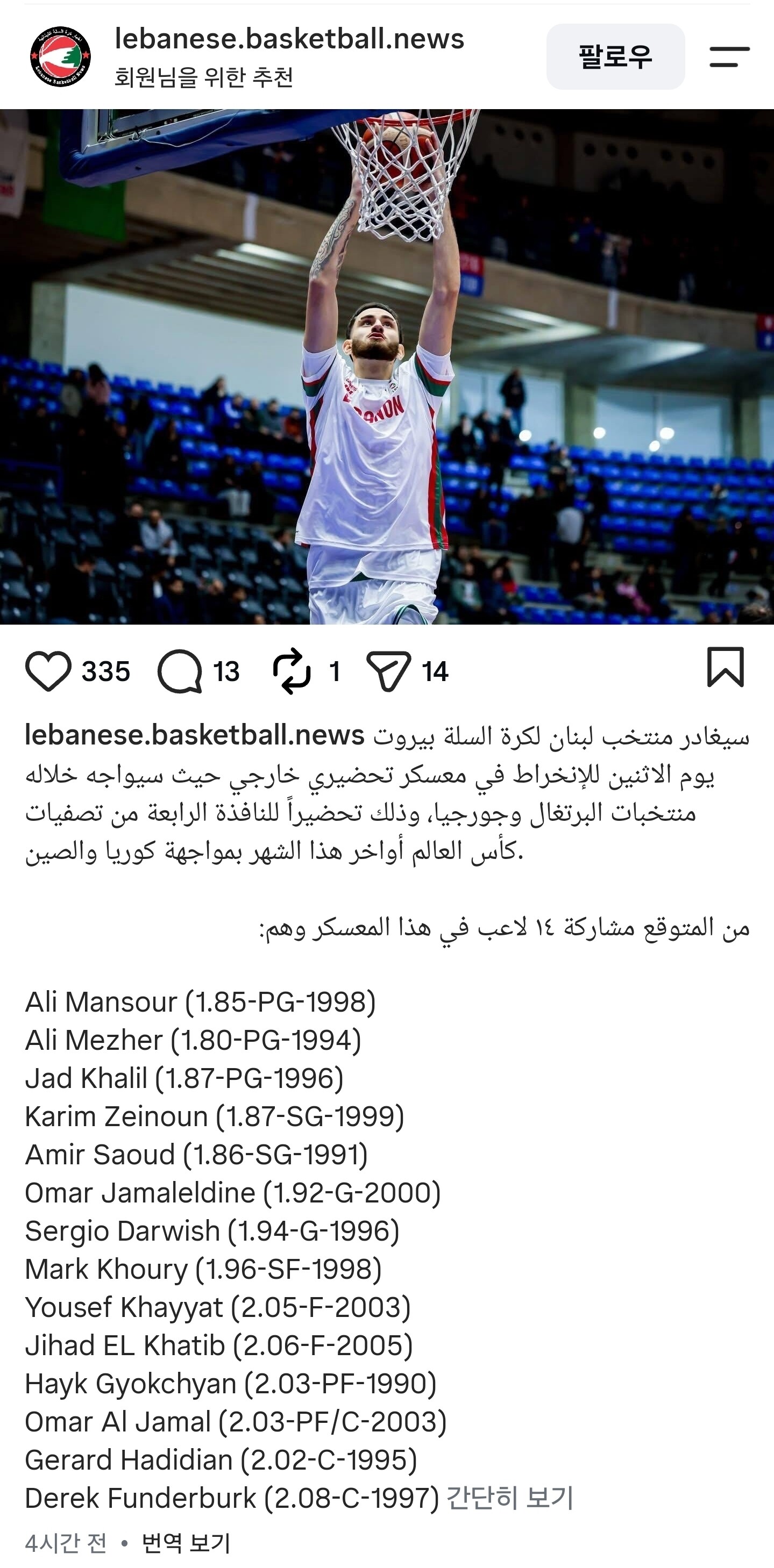
Task: Follow lebanese.basketball.news with the 팔로우 button
Action: (615, 56)
